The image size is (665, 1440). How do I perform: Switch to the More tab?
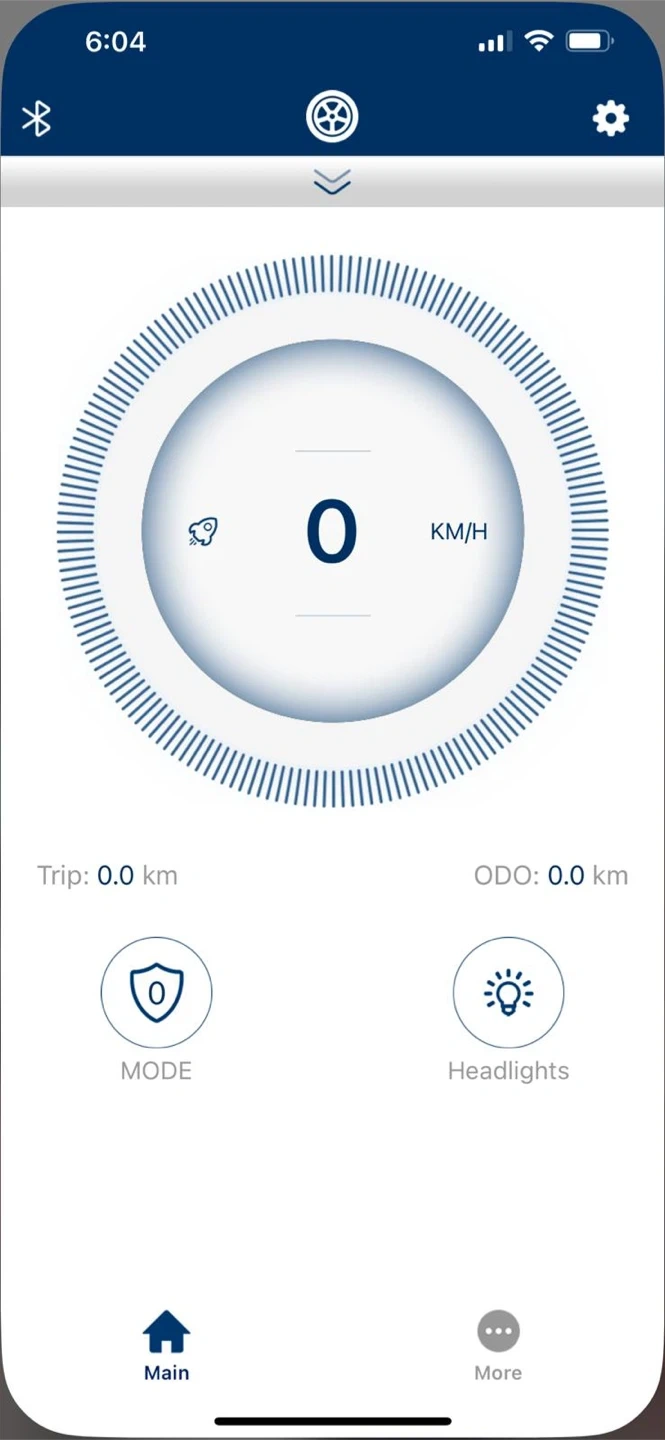pyautogui.click(x=498, y=1345)
